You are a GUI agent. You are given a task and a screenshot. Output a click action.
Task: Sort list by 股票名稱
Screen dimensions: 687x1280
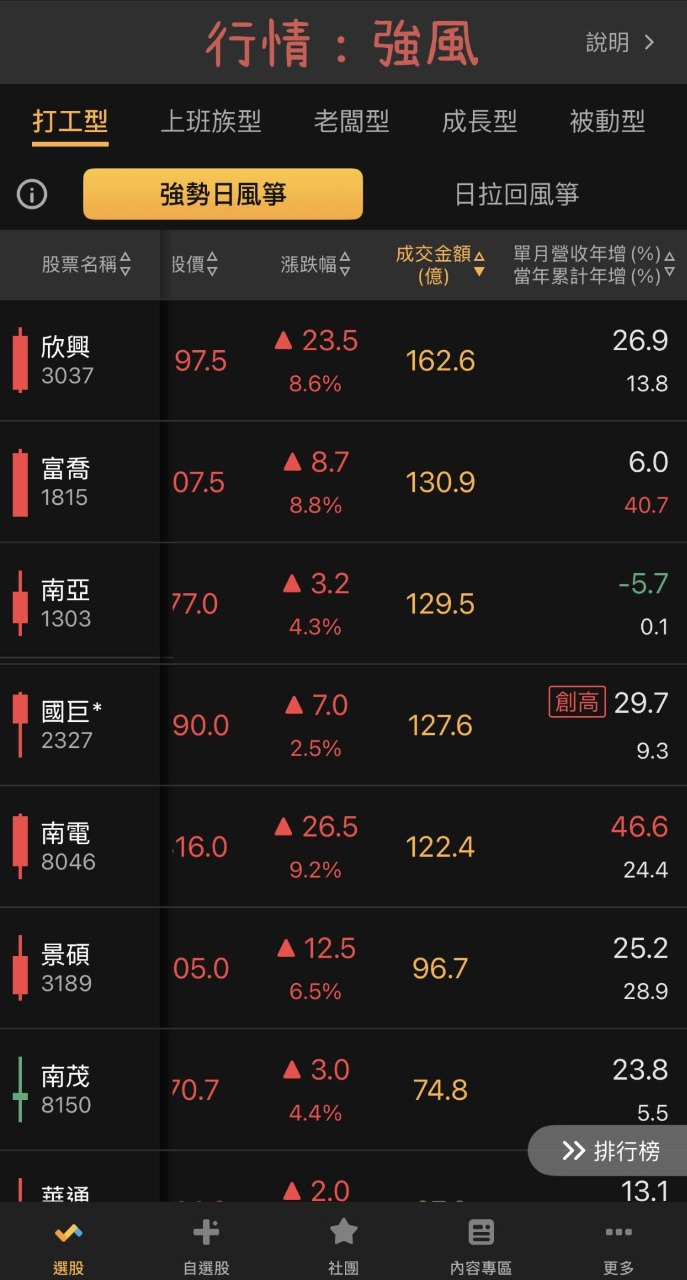click(86, 265)
